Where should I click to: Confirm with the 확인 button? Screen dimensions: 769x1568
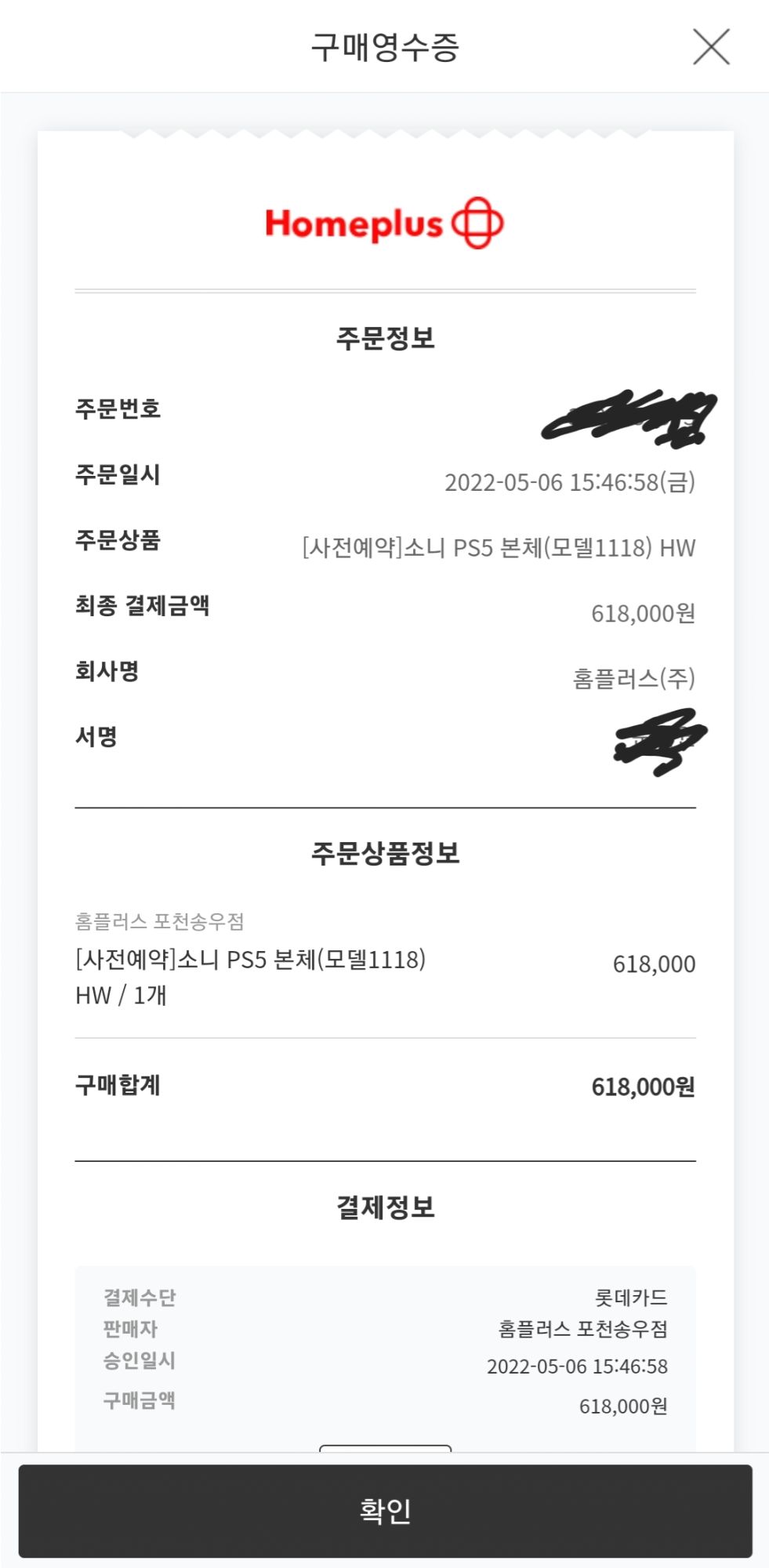click(385, 1510)
